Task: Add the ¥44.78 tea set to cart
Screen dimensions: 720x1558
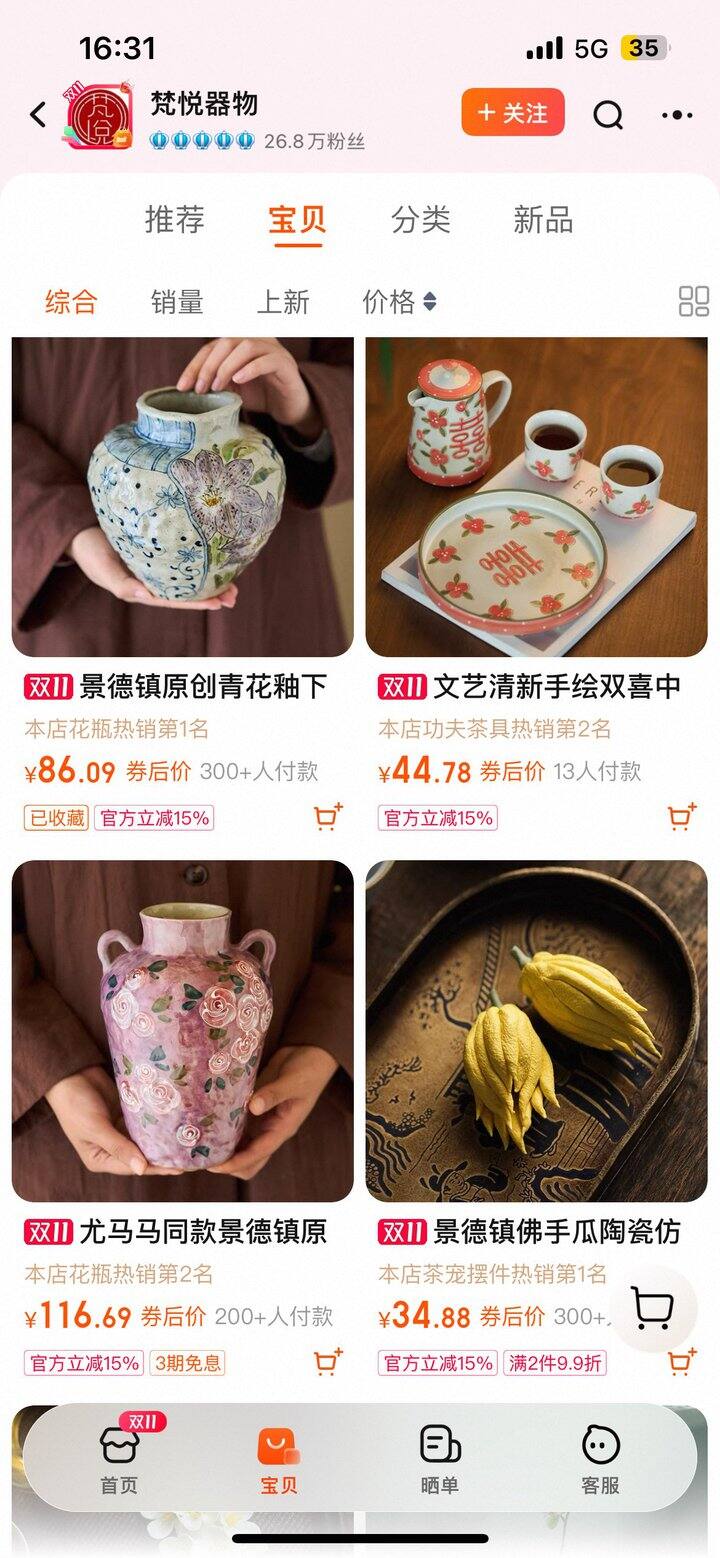Action: pyautogui.click(x=681, y=817)
